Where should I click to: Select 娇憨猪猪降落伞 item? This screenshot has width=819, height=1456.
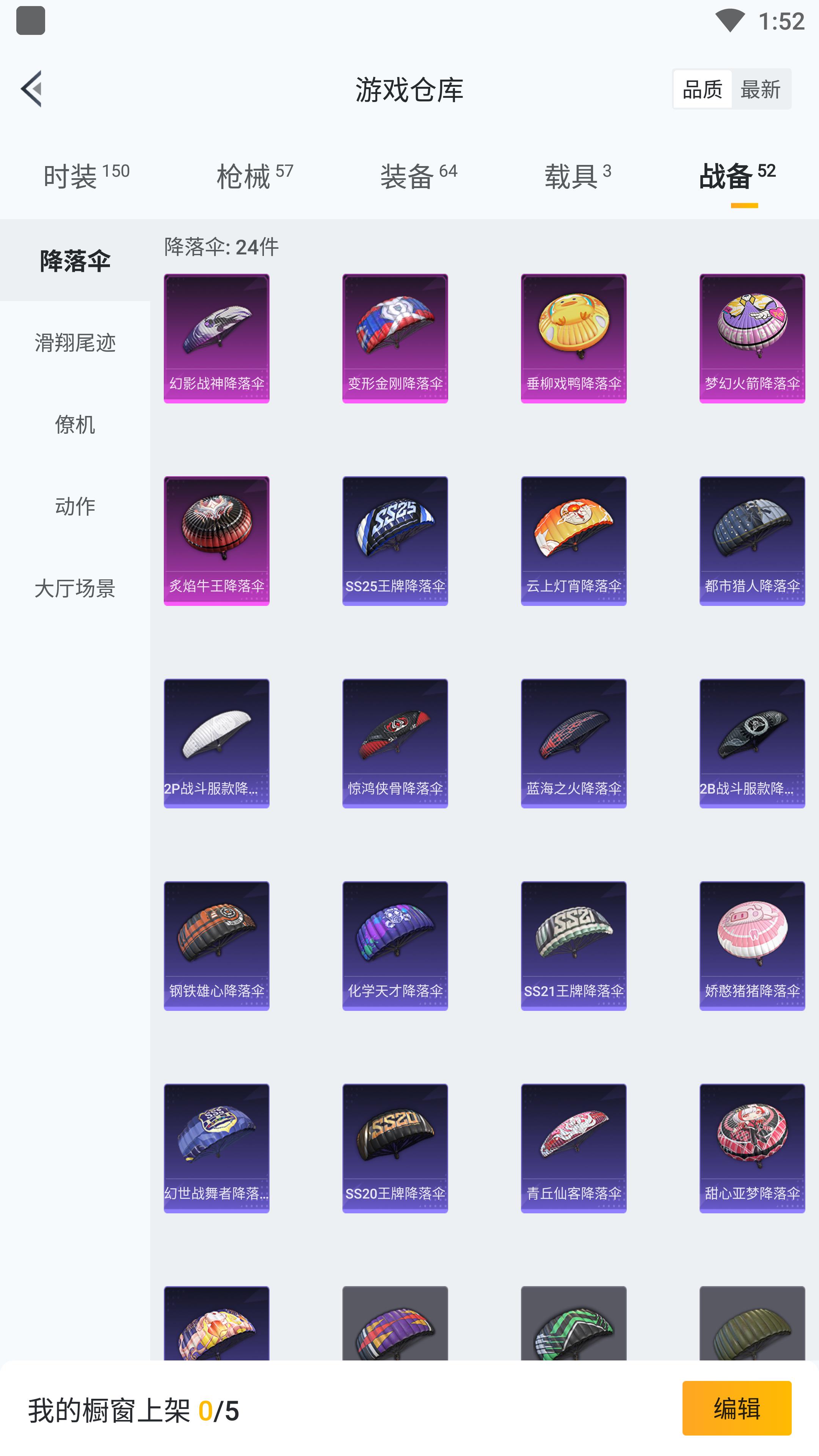tap(752, 945)
